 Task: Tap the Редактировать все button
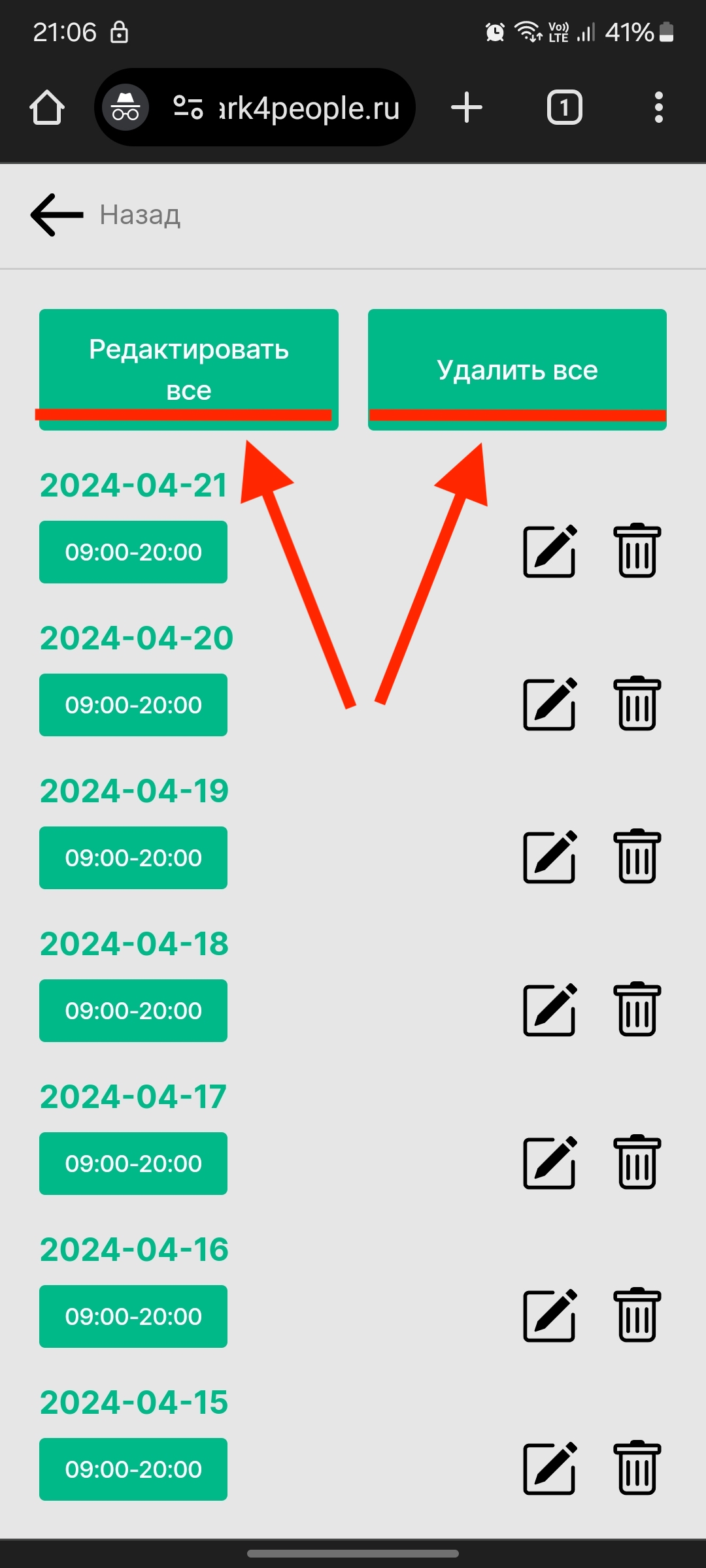(188, 369)
